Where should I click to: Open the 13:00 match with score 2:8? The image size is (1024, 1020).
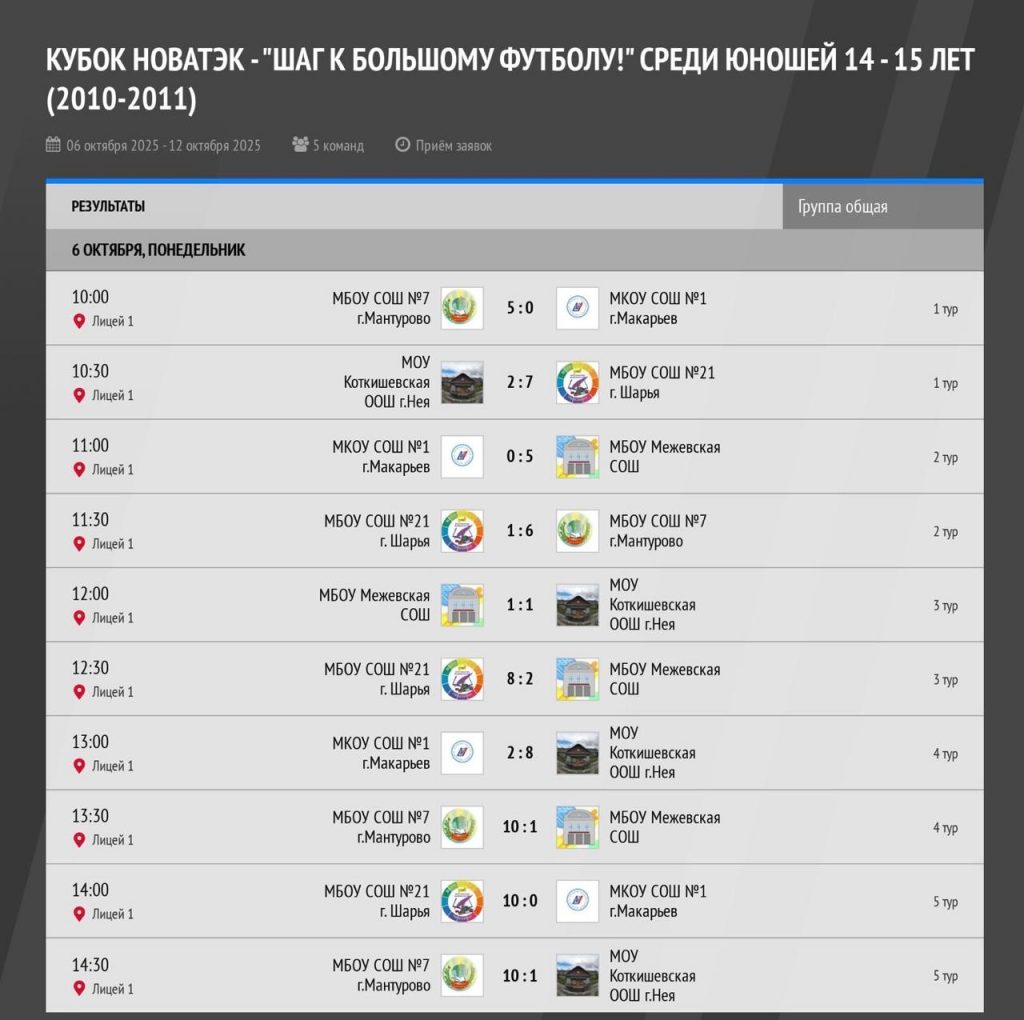click(x=520, y=752)
